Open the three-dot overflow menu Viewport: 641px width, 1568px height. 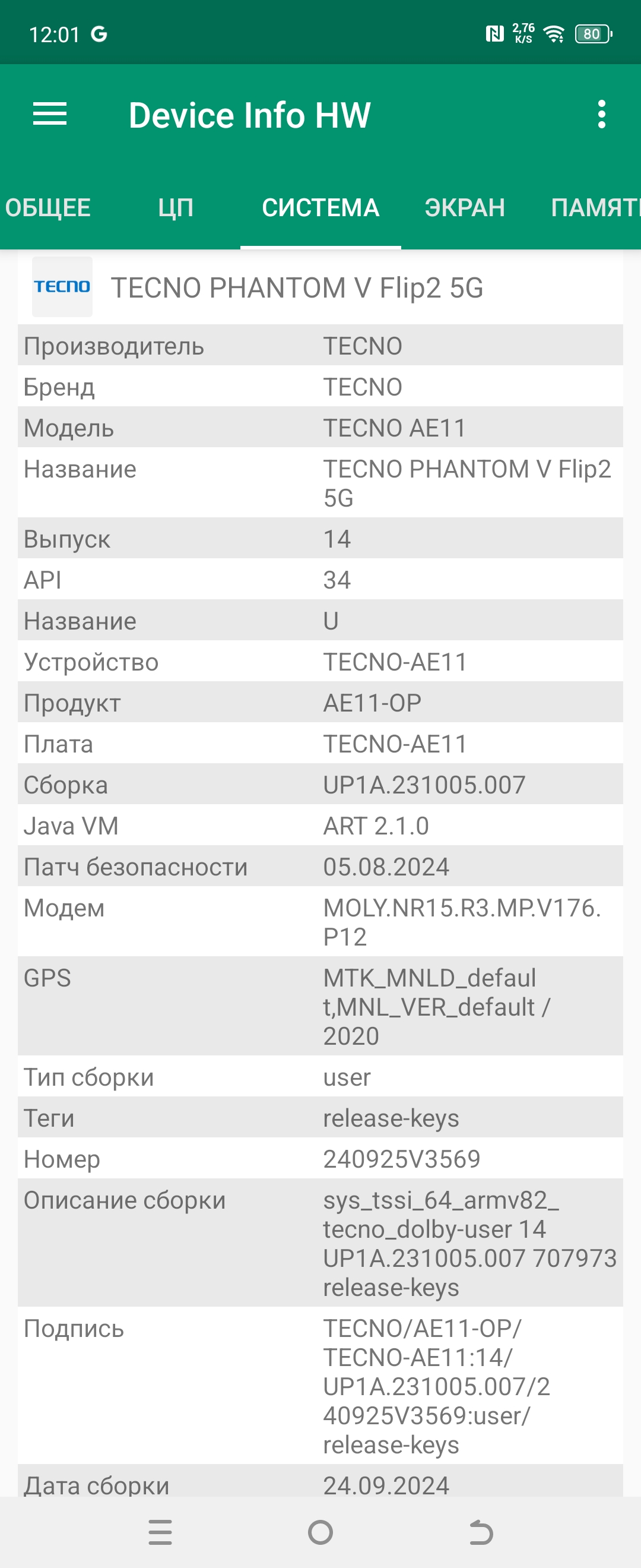[601, 115]
